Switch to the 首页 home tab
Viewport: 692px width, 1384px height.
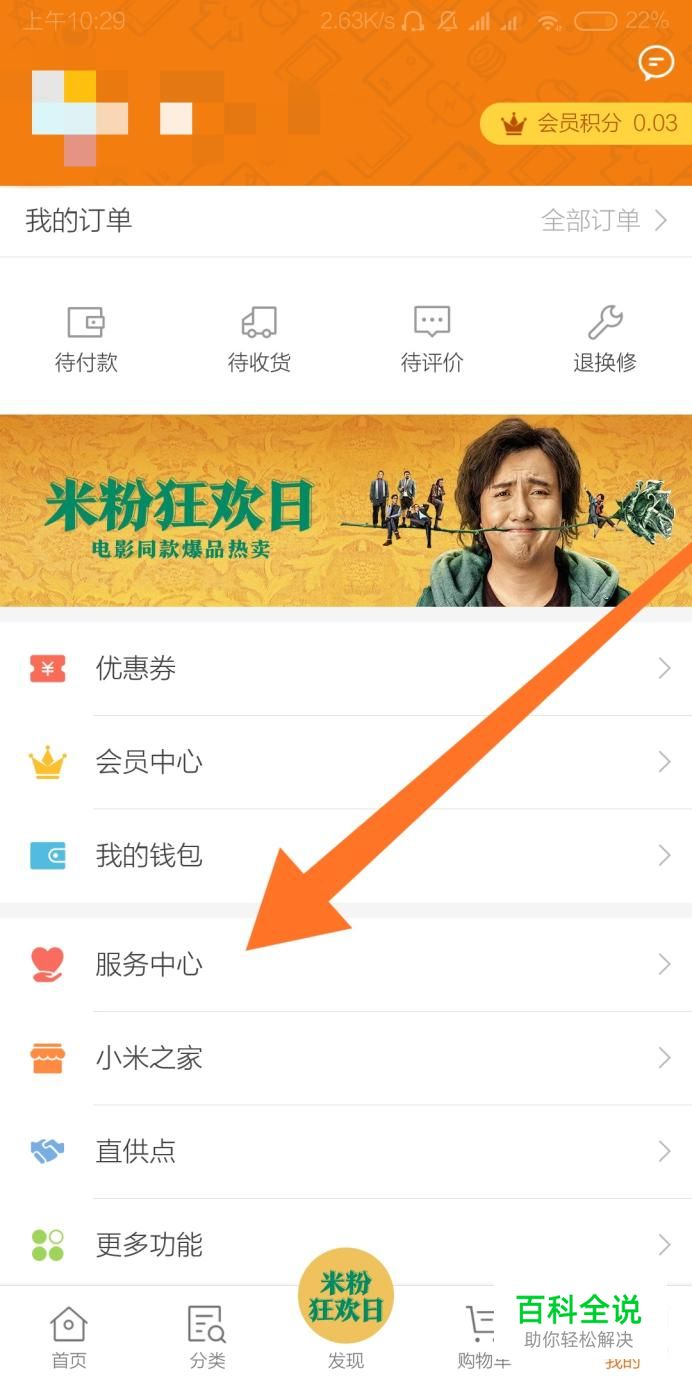point(69,1337)
